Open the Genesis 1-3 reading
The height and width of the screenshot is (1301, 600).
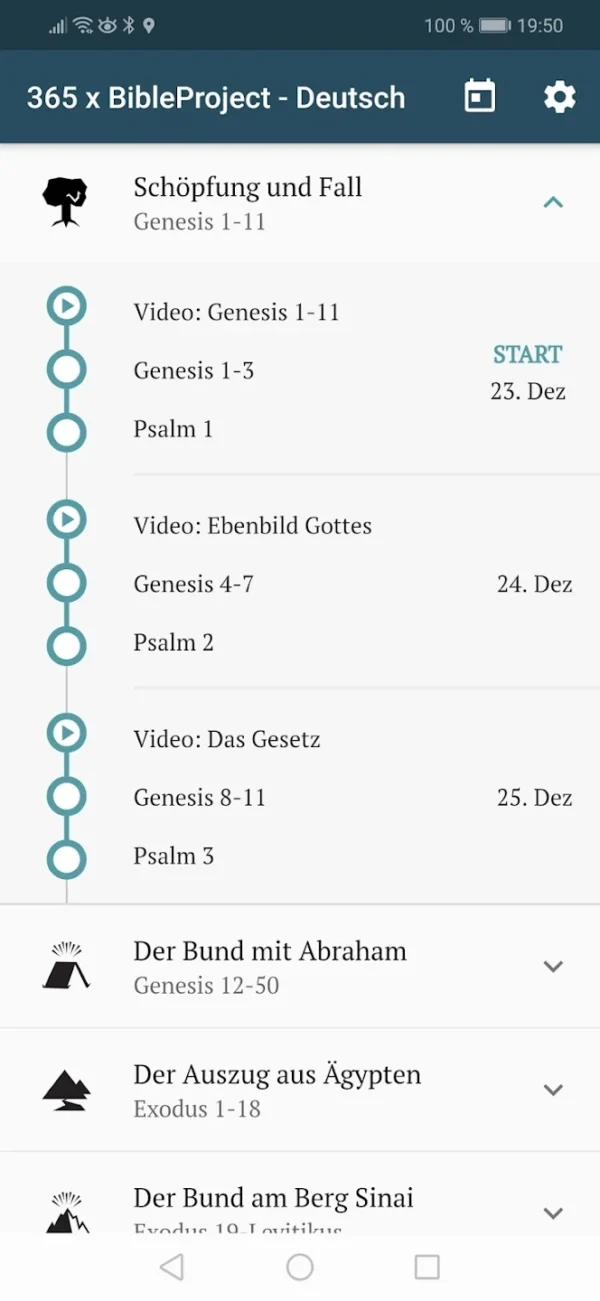click(x=194, y=371)
